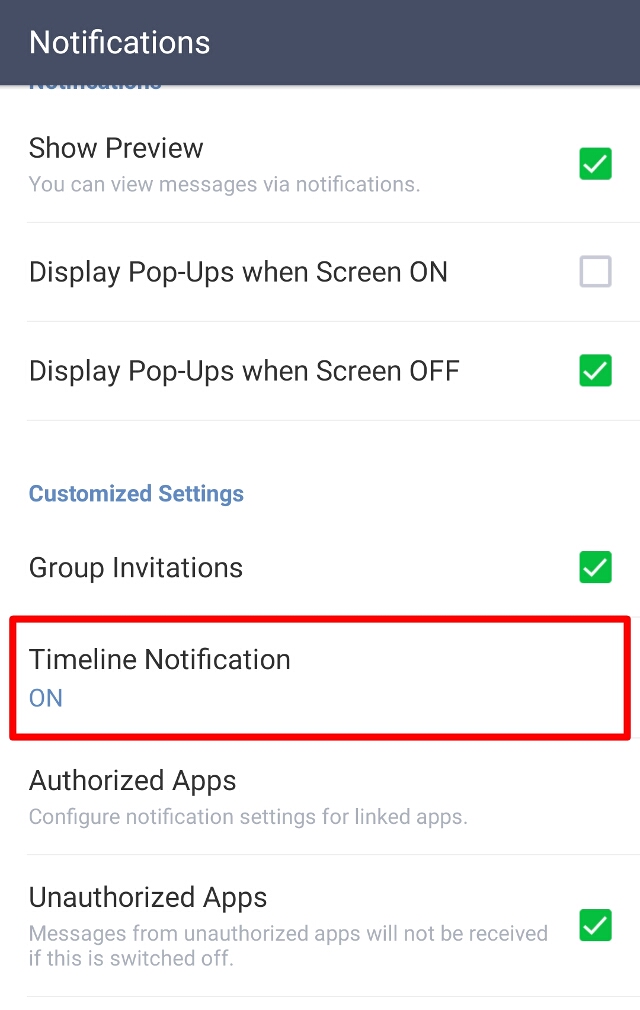Uncheck the Unauthorized Apps checkbox
The image size is (640, 1010).
pos(595,925)
